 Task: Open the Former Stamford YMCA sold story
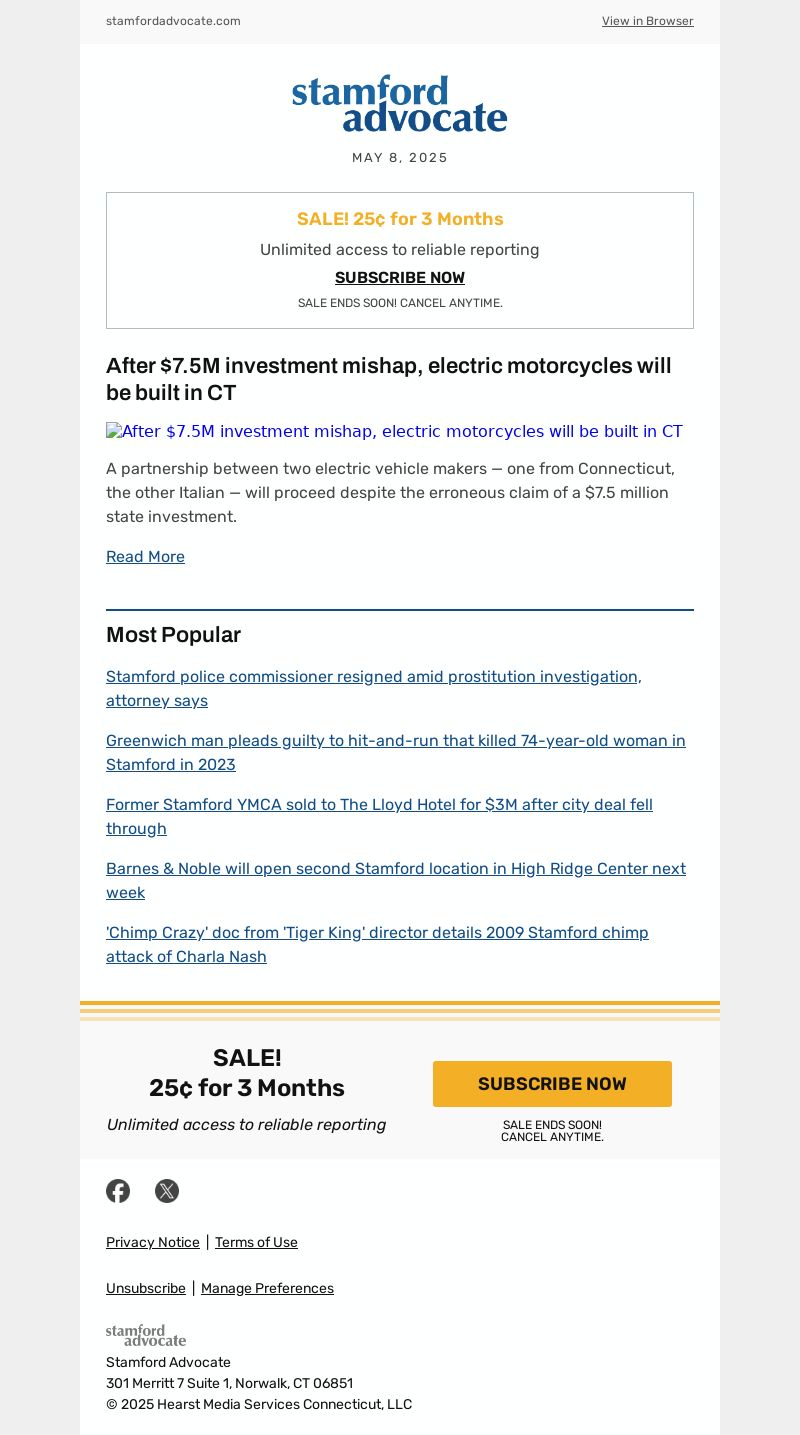379,817
